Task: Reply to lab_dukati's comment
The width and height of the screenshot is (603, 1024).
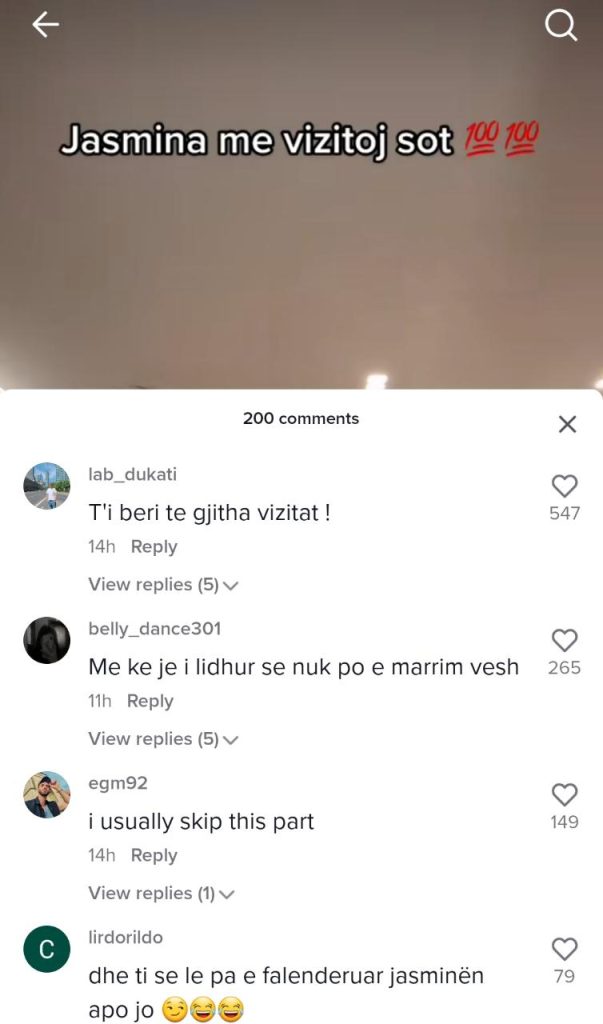Action: [154, 546]
